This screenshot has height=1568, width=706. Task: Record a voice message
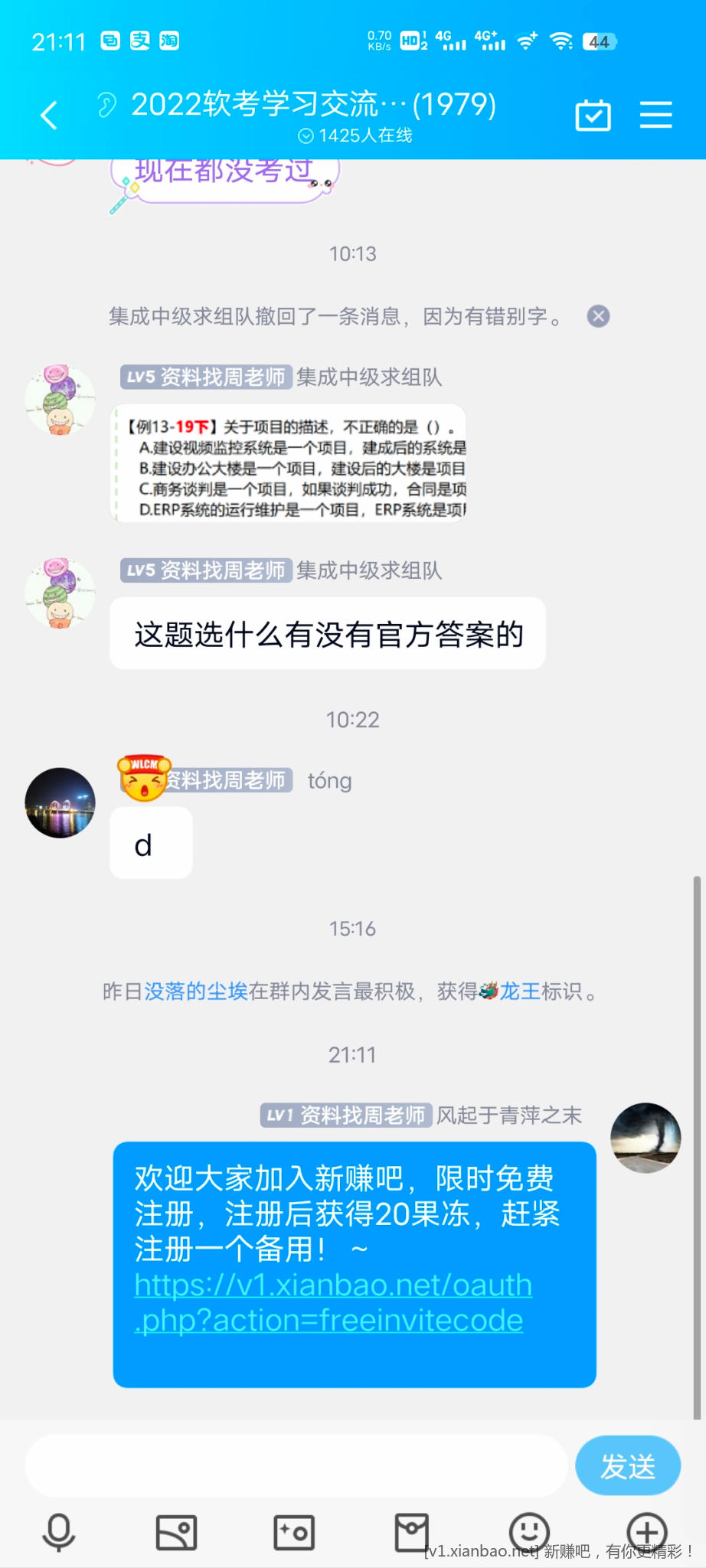coord(58,1533)
